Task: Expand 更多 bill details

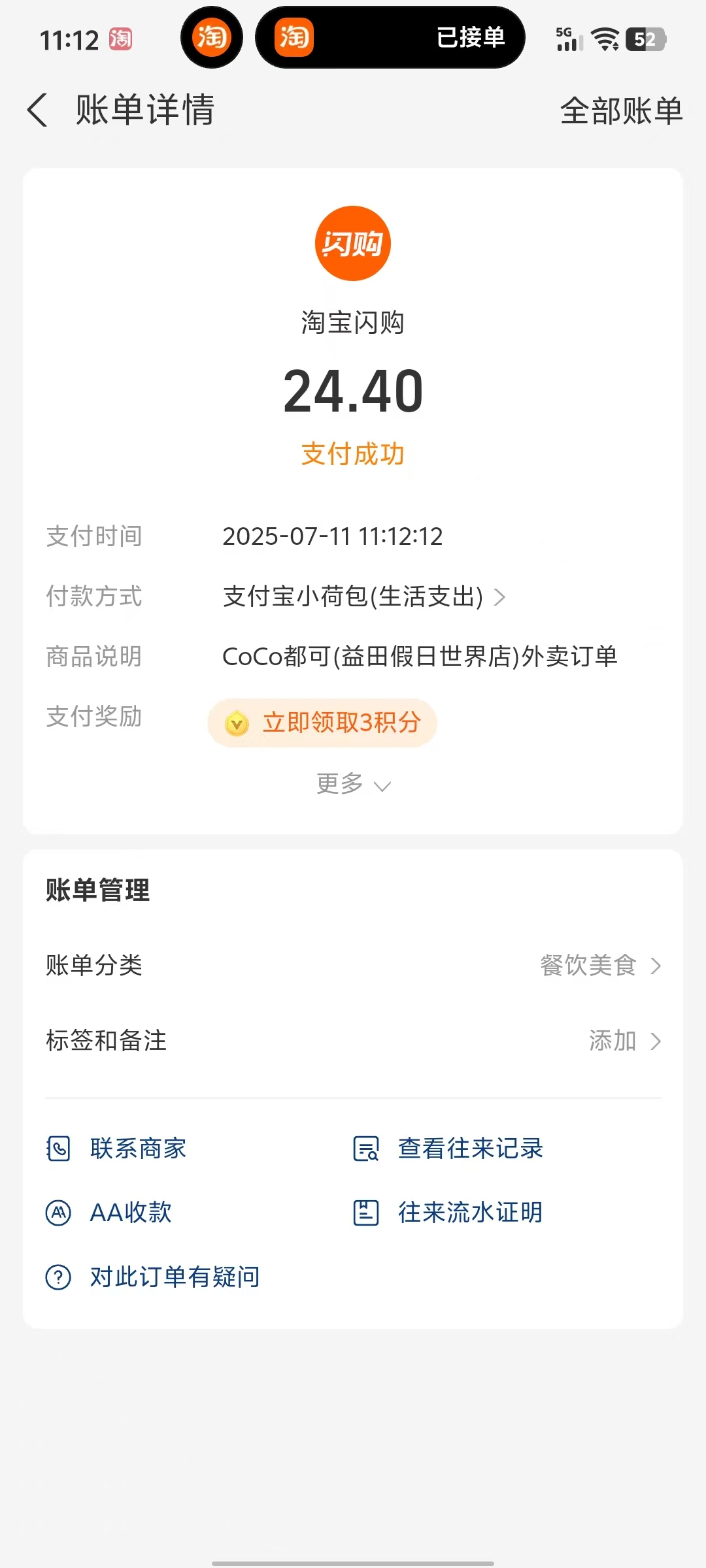Action: coord(353,783)
